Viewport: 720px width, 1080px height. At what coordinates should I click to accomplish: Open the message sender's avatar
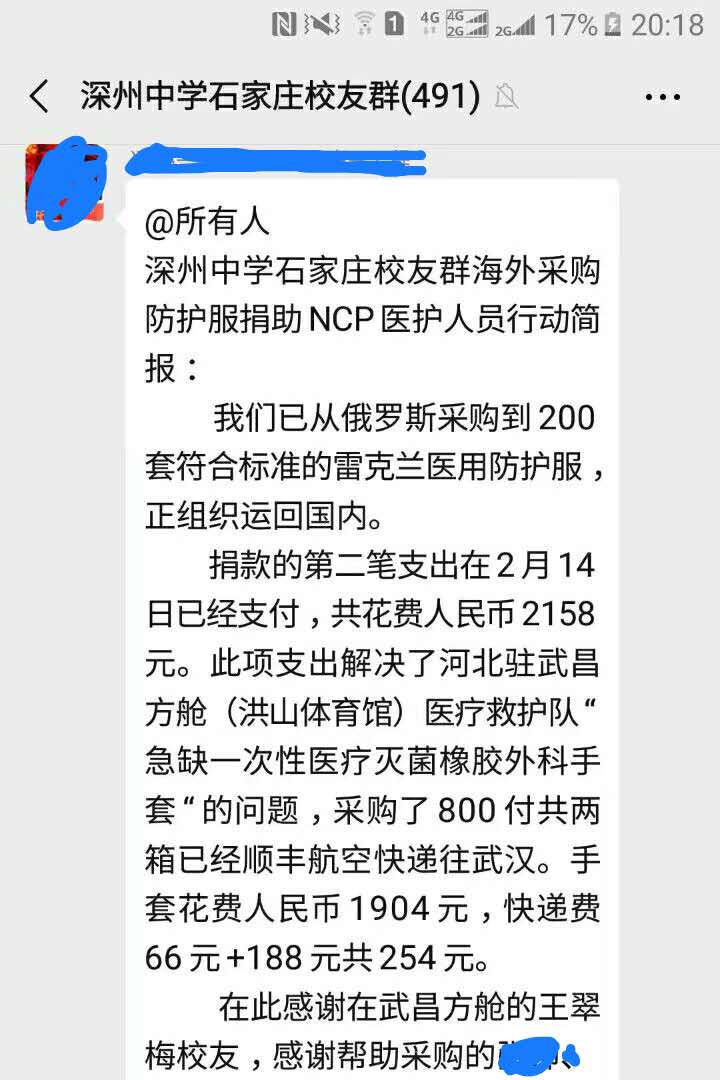(x=66, y=184)
